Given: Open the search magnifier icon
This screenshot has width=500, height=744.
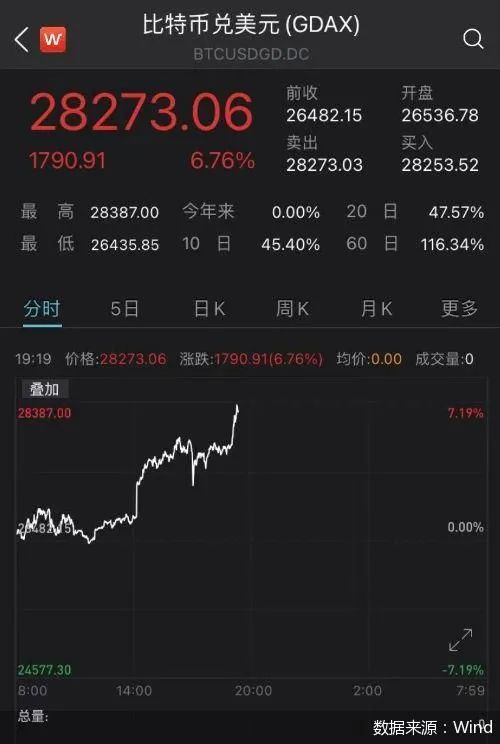Looking at the screenshot, I should (x=473, y=39).
